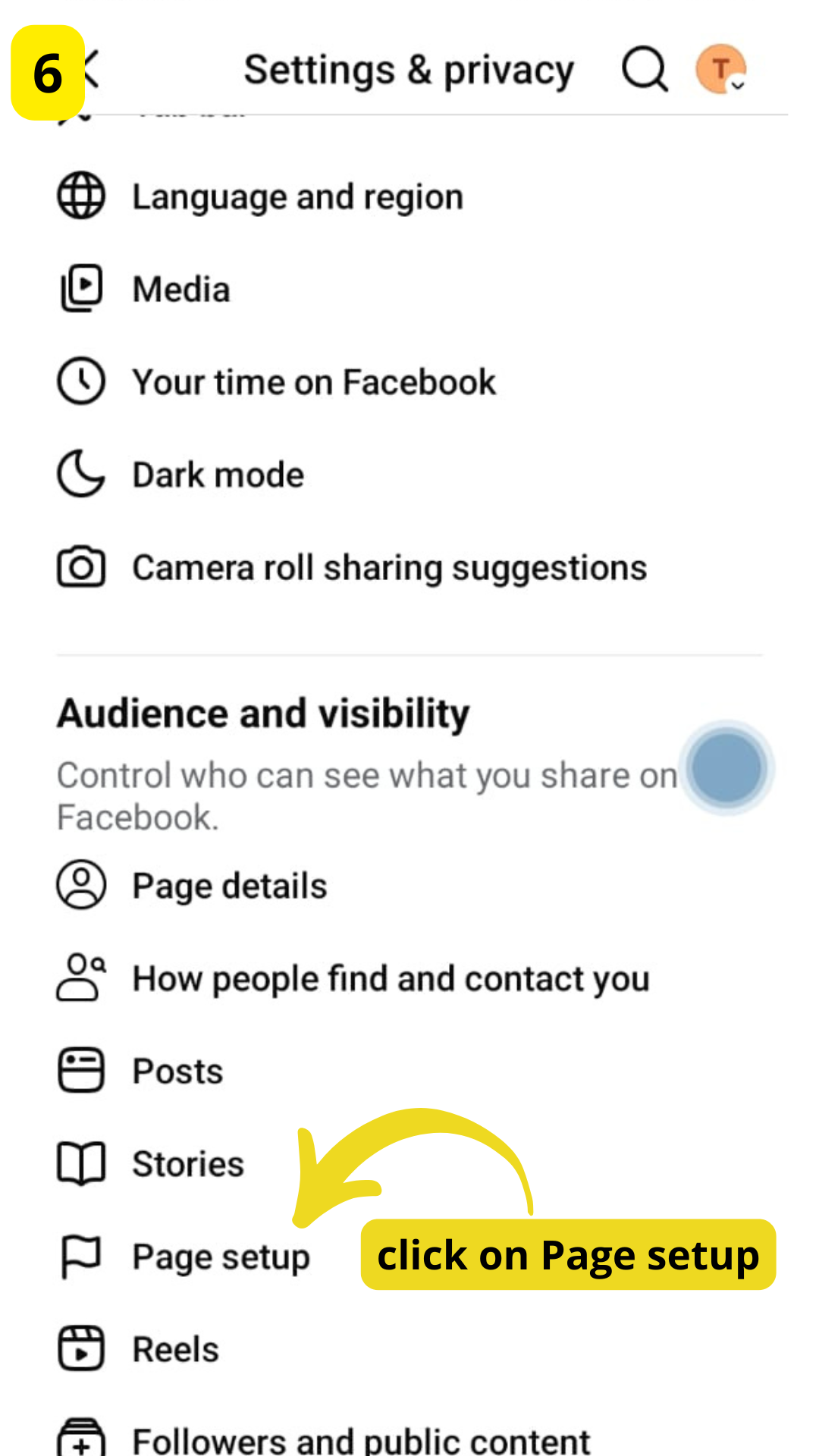The image size is (819, 1456).
Task: Open Followers and public content
Action: [361, 1439]
